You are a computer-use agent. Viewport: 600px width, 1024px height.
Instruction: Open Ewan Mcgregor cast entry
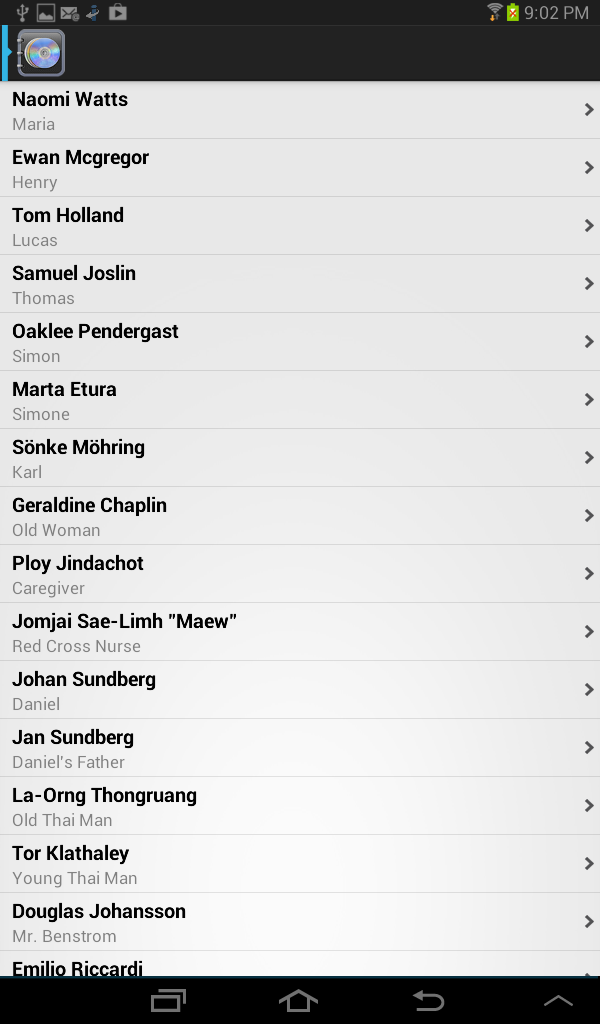point(300,168)
